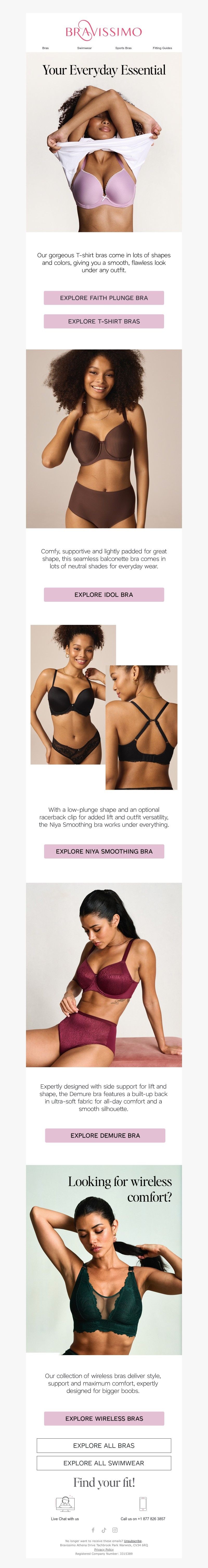
Task: Tap Explore Faith Plunge Bra
Action: click(104, 298)
